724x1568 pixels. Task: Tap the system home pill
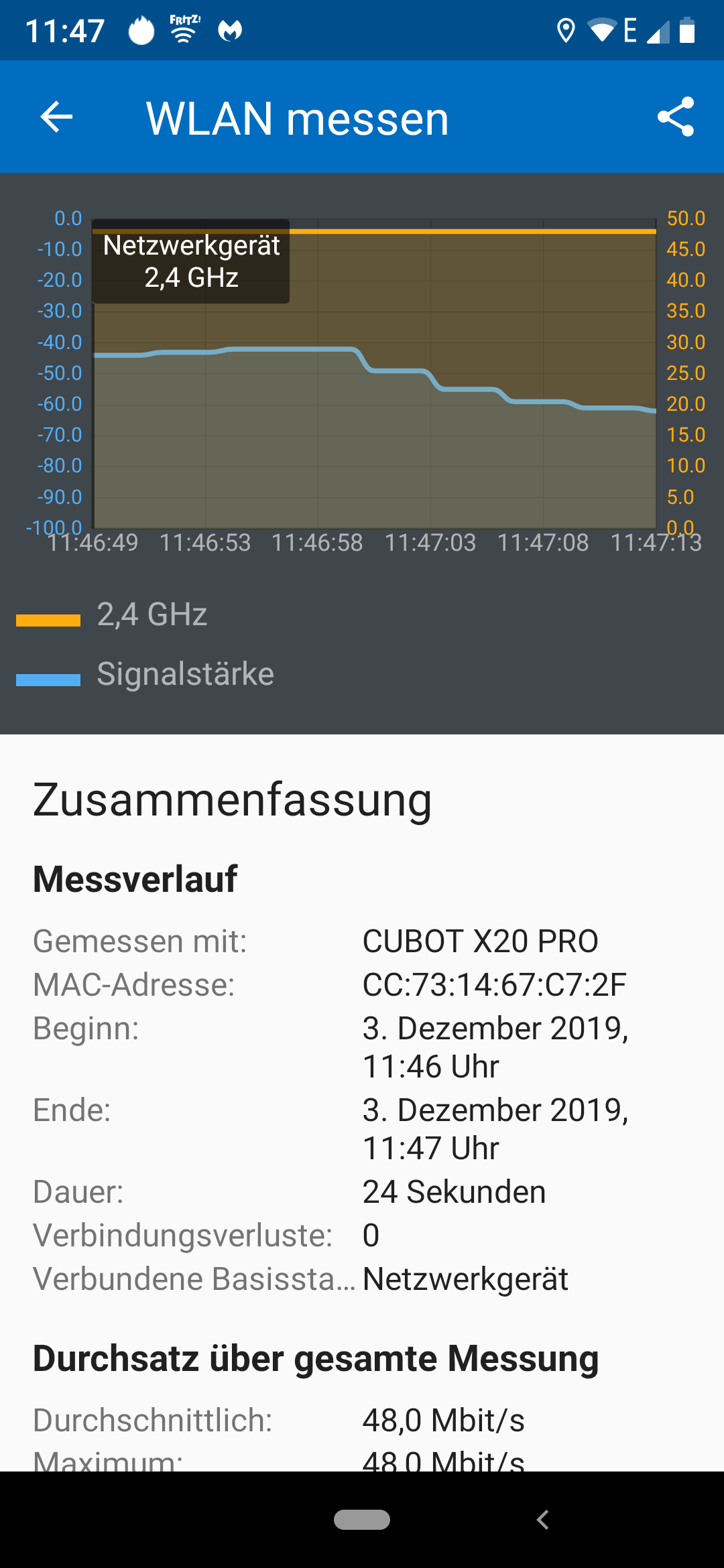pyautogui.click(x=362, y=1520)
